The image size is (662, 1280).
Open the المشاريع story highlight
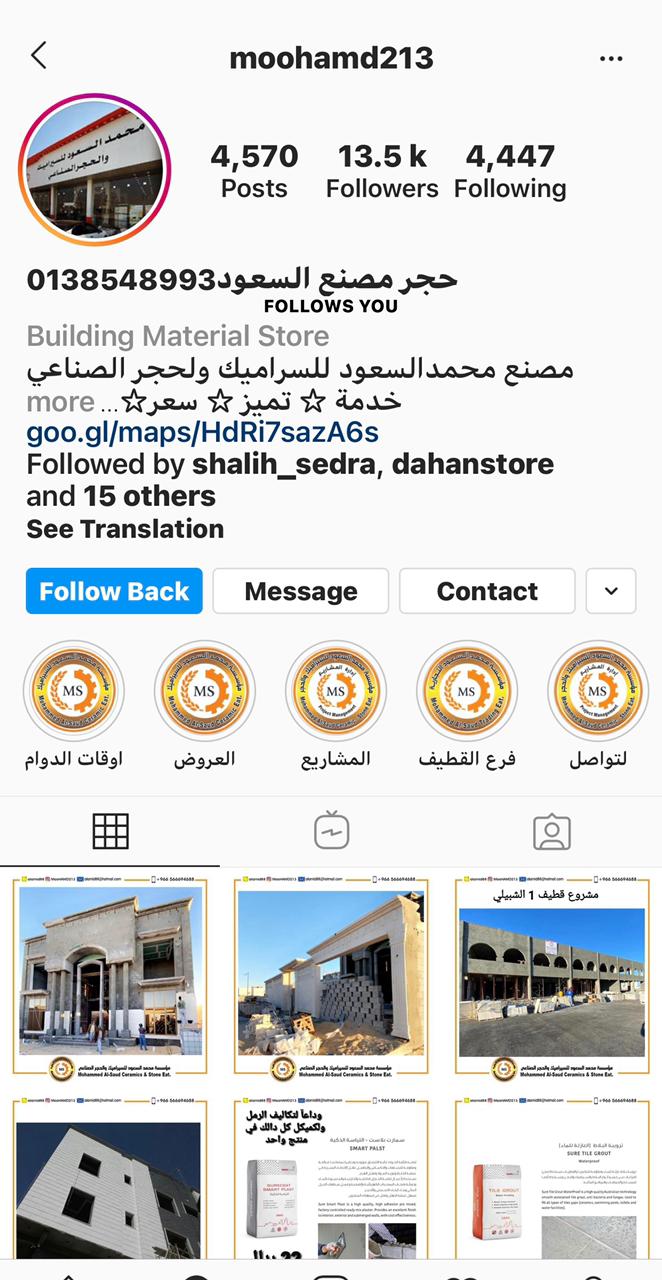(x=336, y=692)
